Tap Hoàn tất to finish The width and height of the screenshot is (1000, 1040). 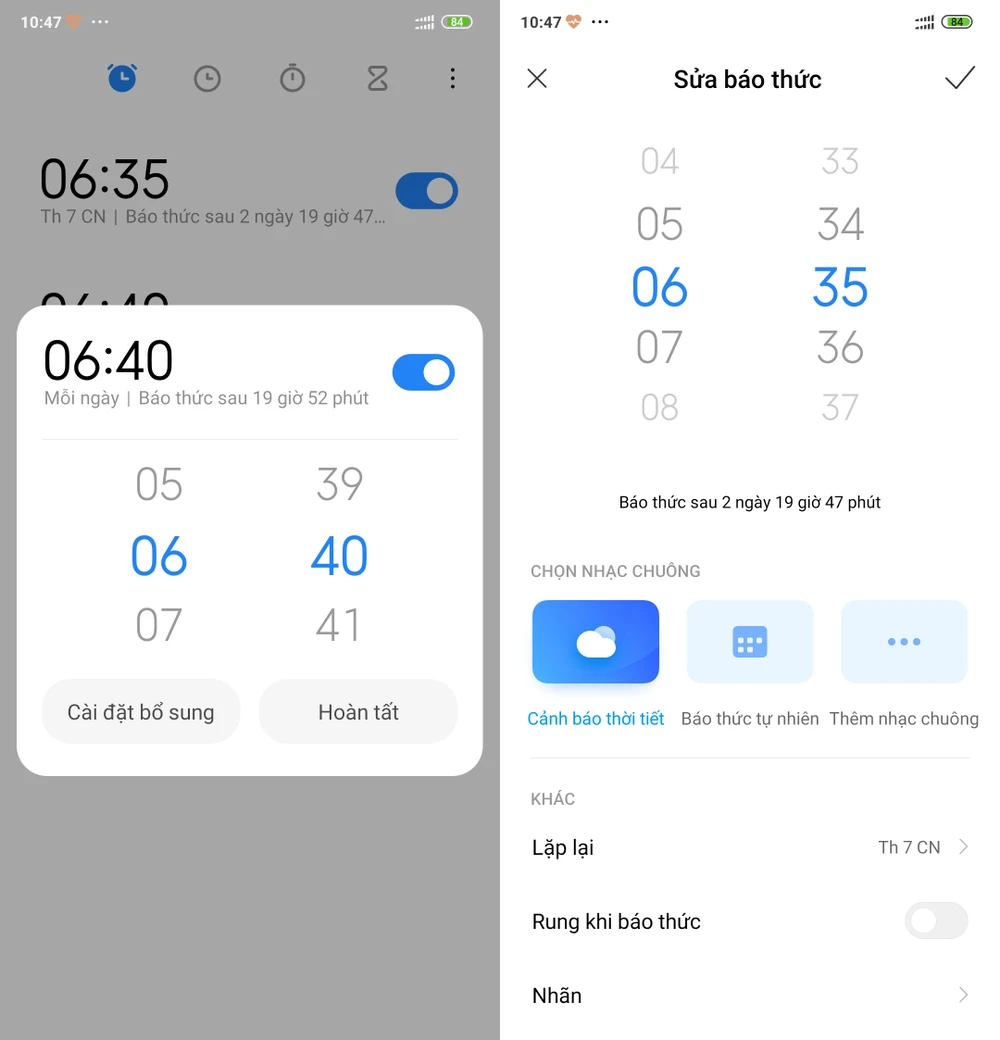358,712
